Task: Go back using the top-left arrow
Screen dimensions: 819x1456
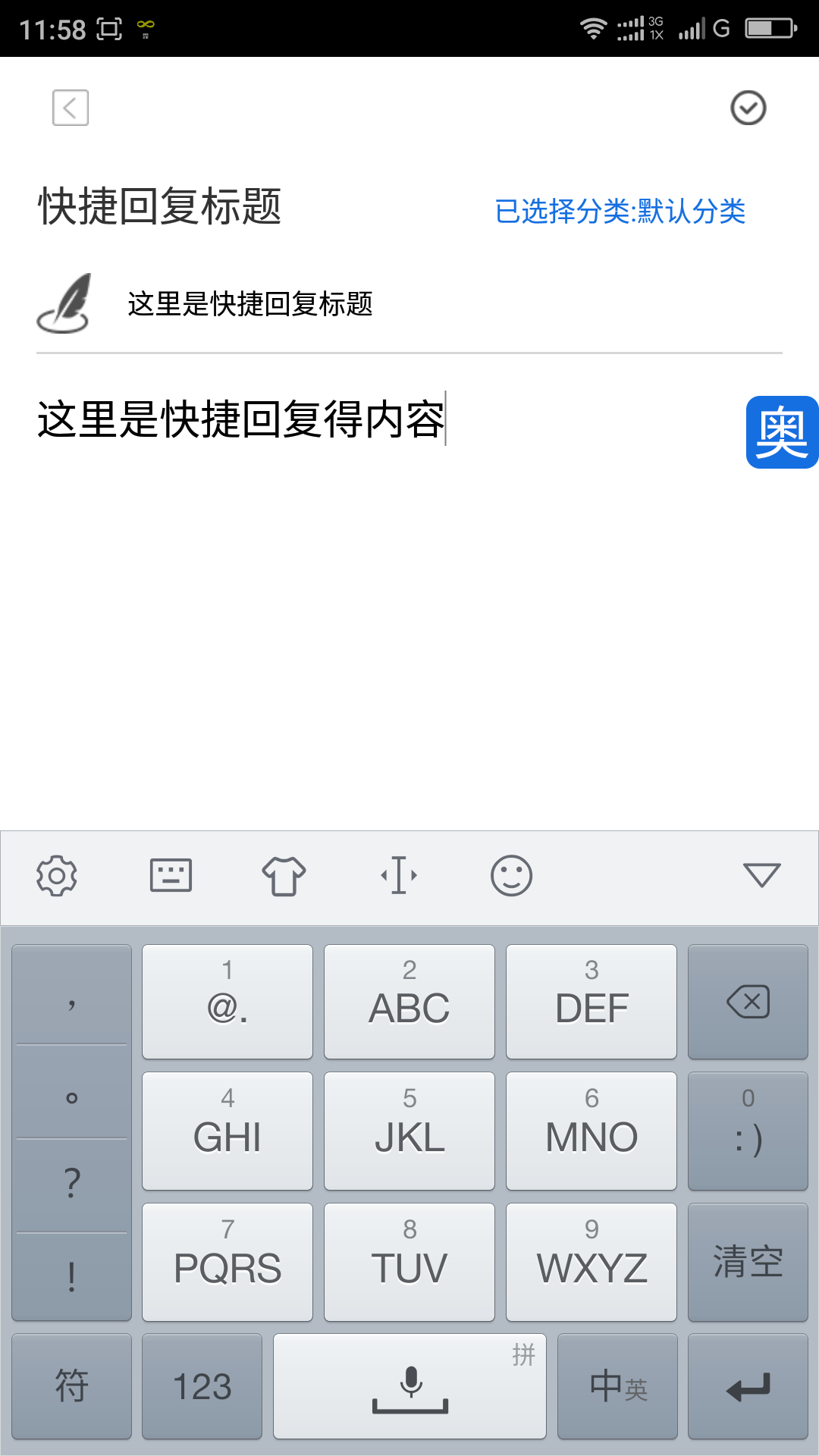Action: pos(71,108)
